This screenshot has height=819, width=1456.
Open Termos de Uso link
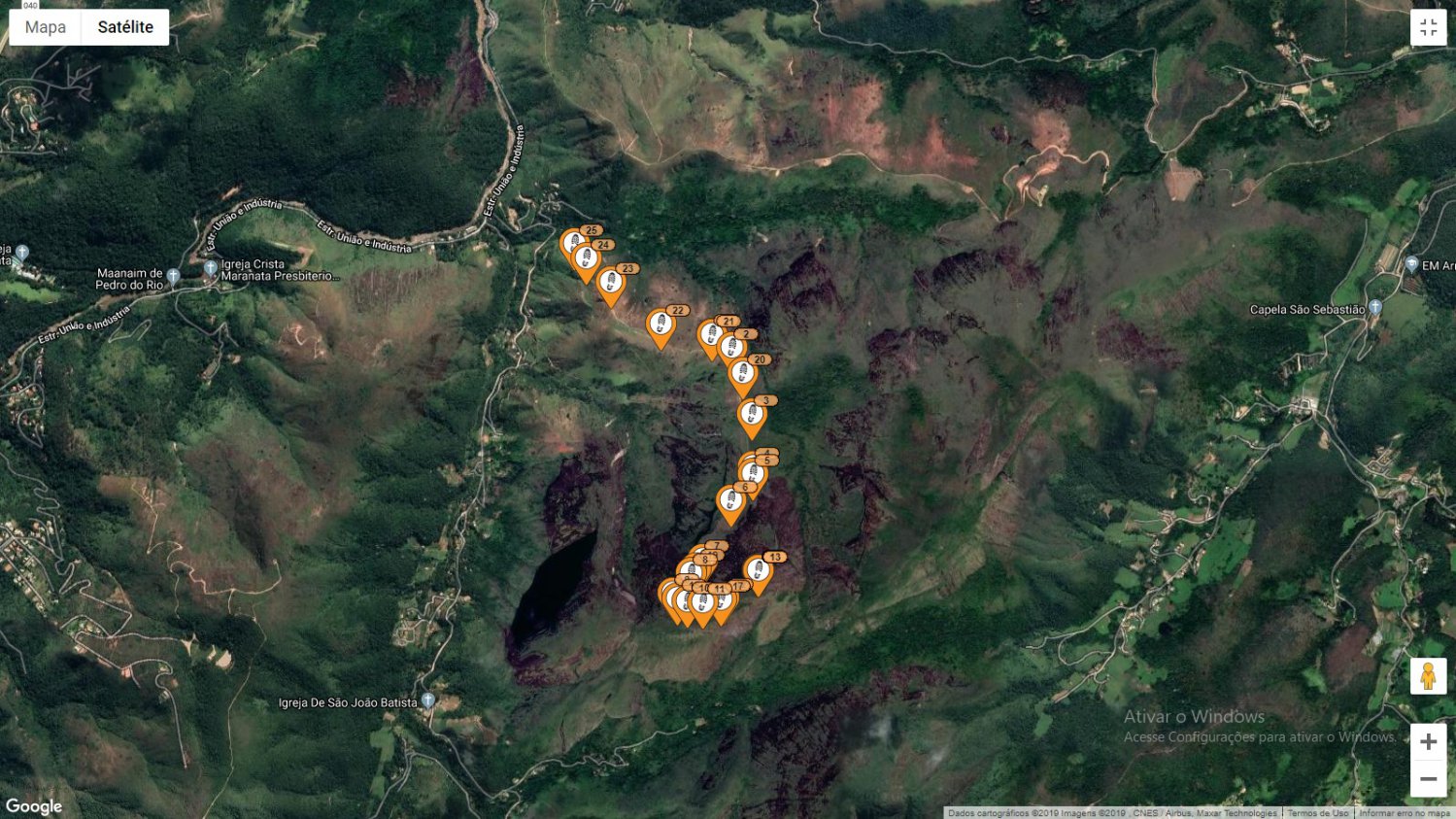(x=1317, y=813)
